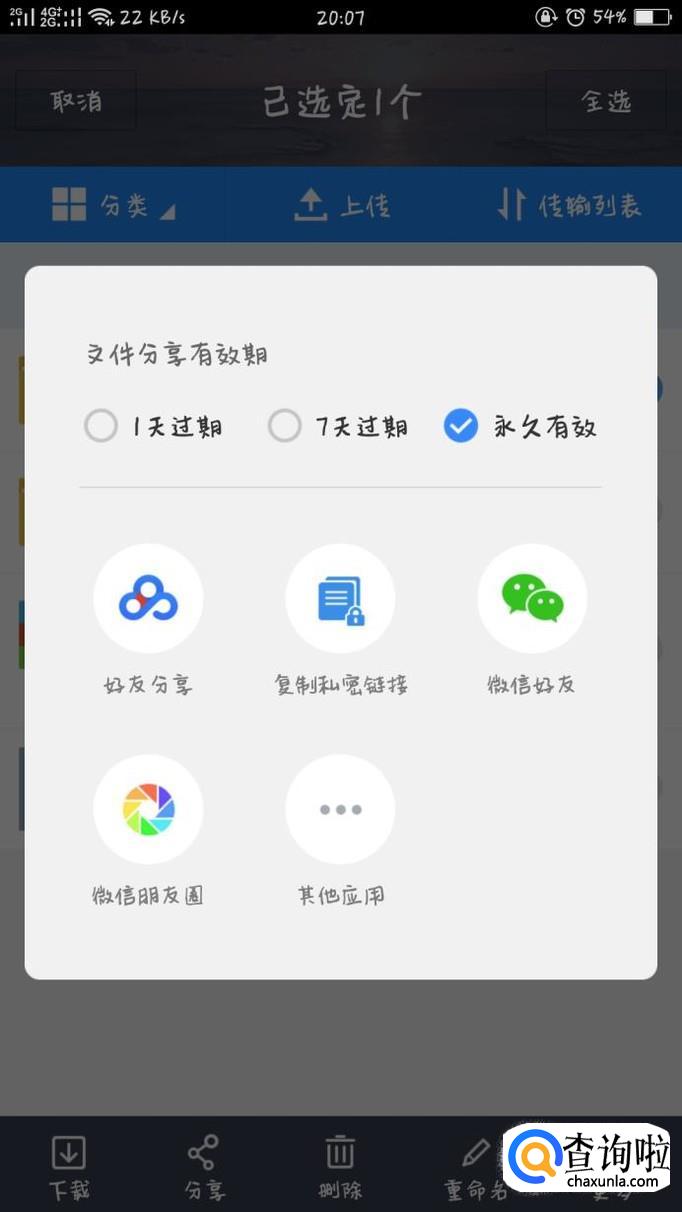Tap 复制私密链接 to copy private link

[x=340, y=600]
